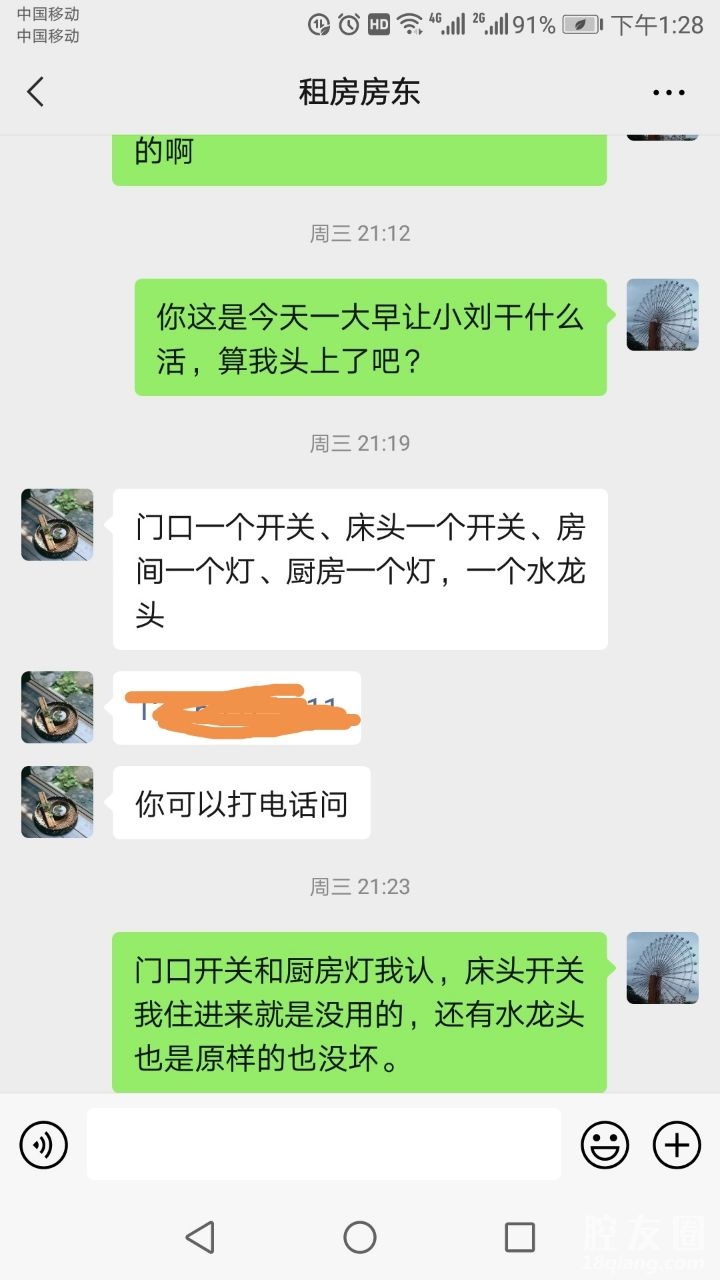This screenshot has height=1280, width=720.
Task: Open recent apps from navigation bar
Action: click(519, 1237)
